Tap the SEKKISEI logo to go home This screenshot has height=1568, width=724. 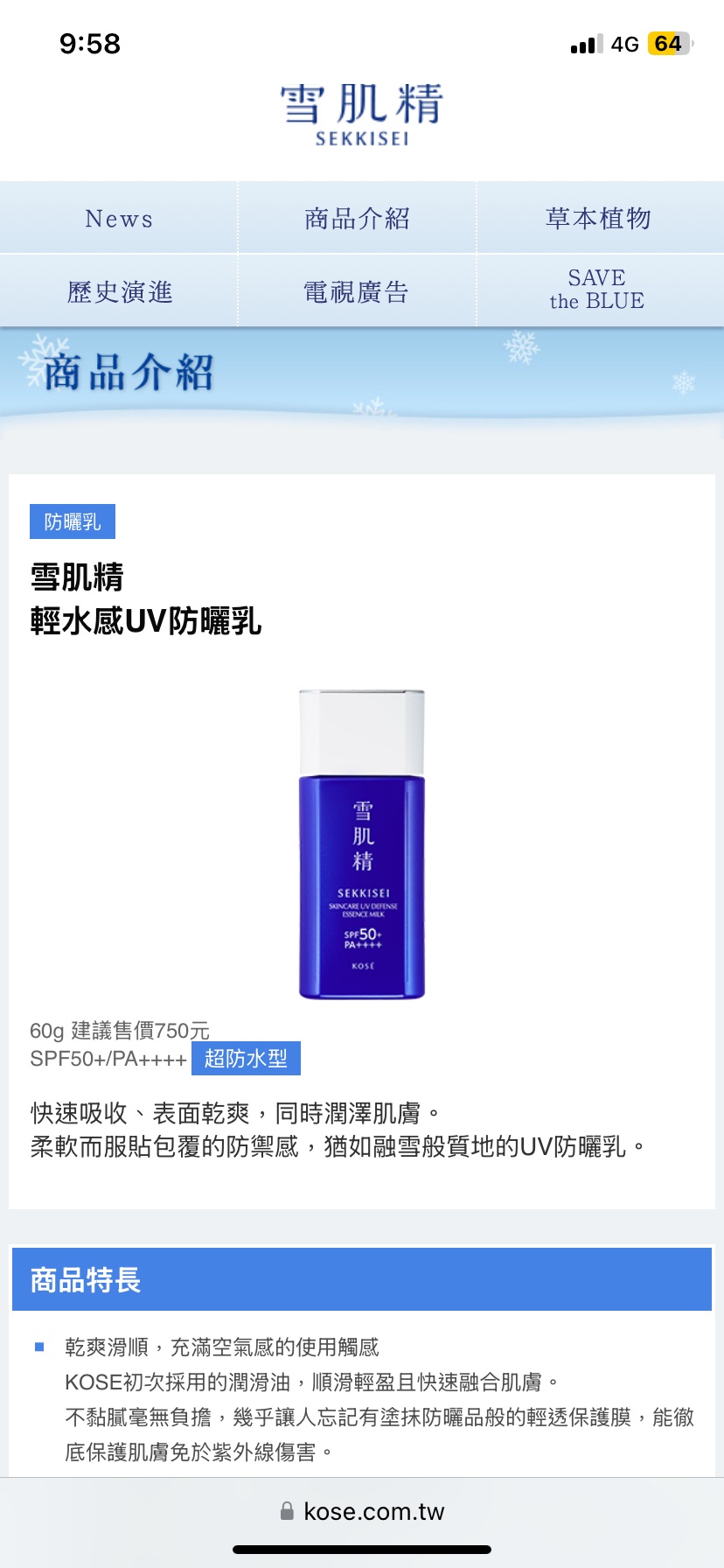[362, 114]
